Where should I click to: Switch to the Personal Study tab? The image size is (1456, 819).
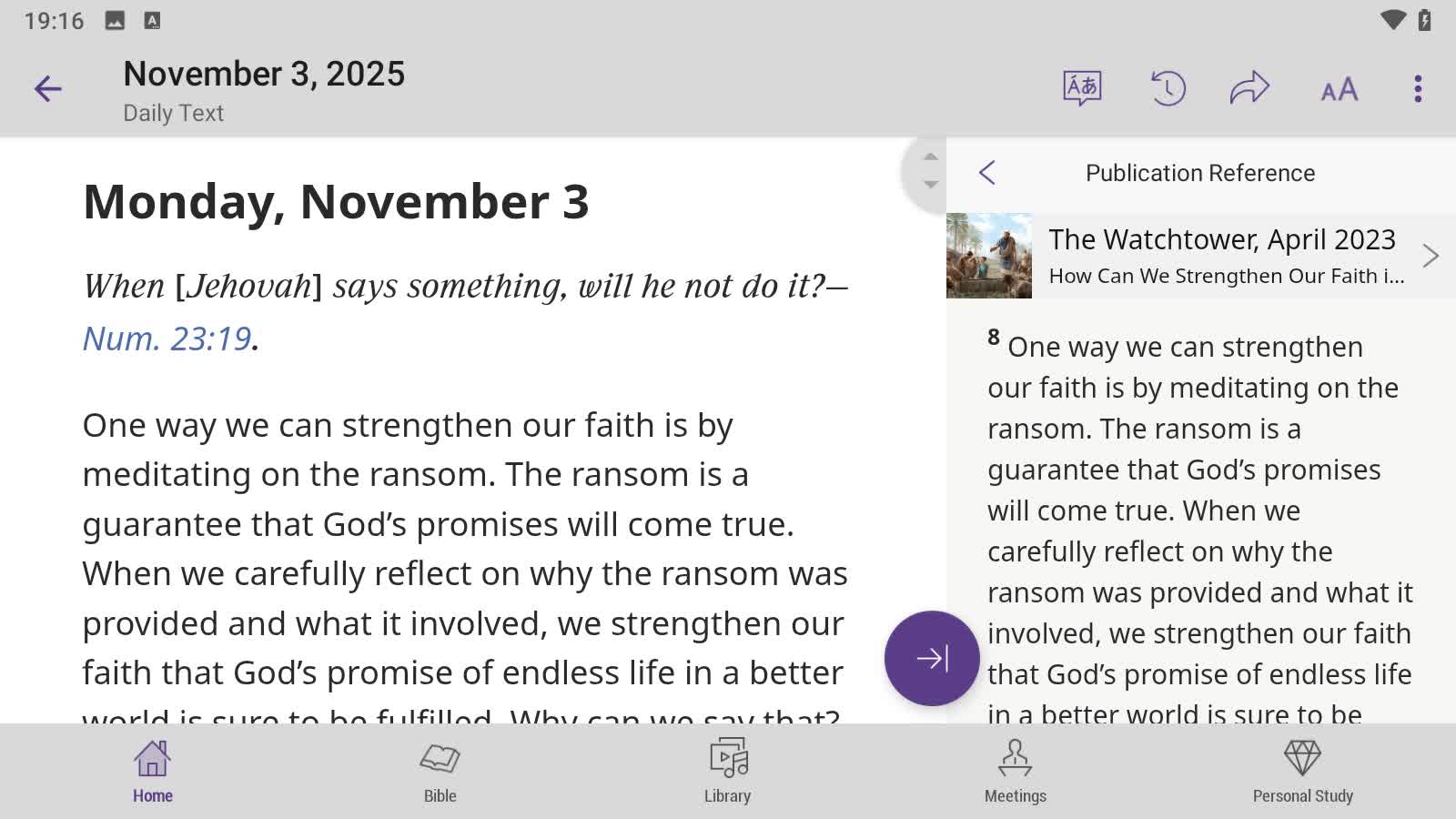coord(1302,771)
